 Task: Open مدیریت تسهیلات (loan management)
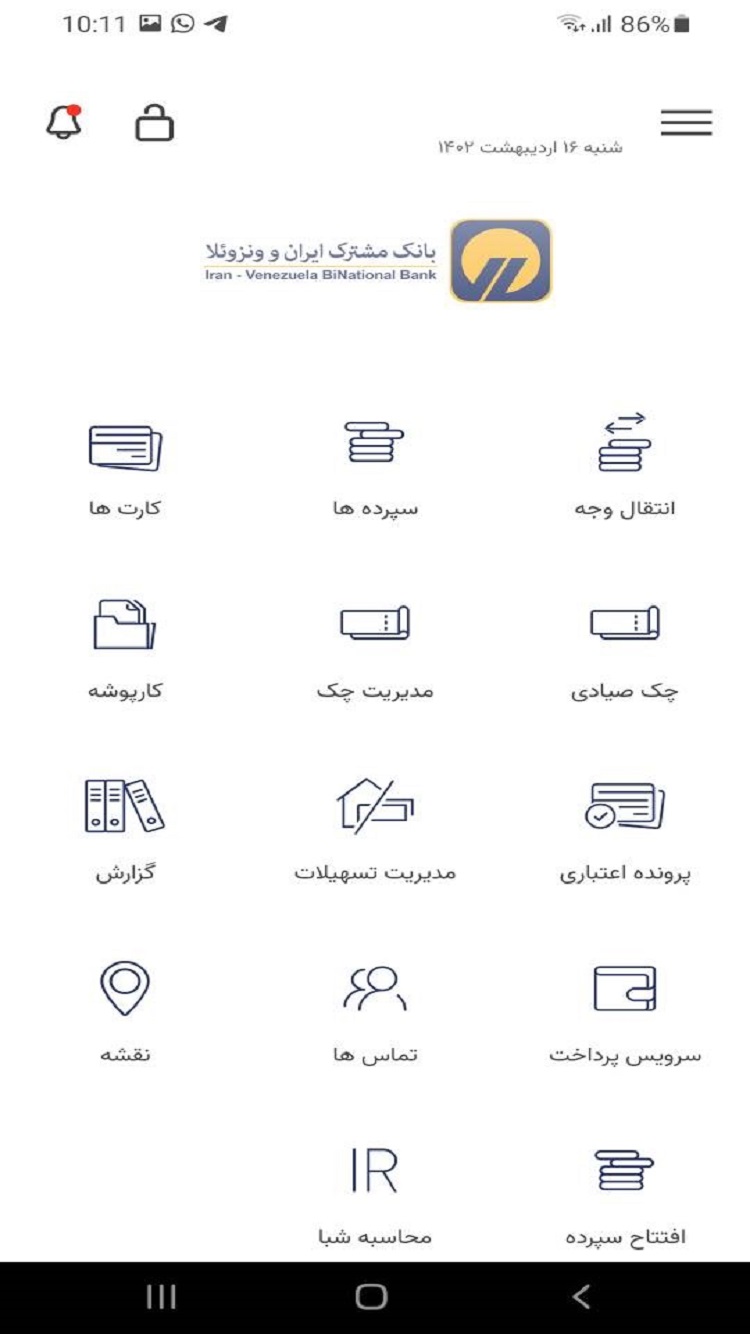coord(375,828)
